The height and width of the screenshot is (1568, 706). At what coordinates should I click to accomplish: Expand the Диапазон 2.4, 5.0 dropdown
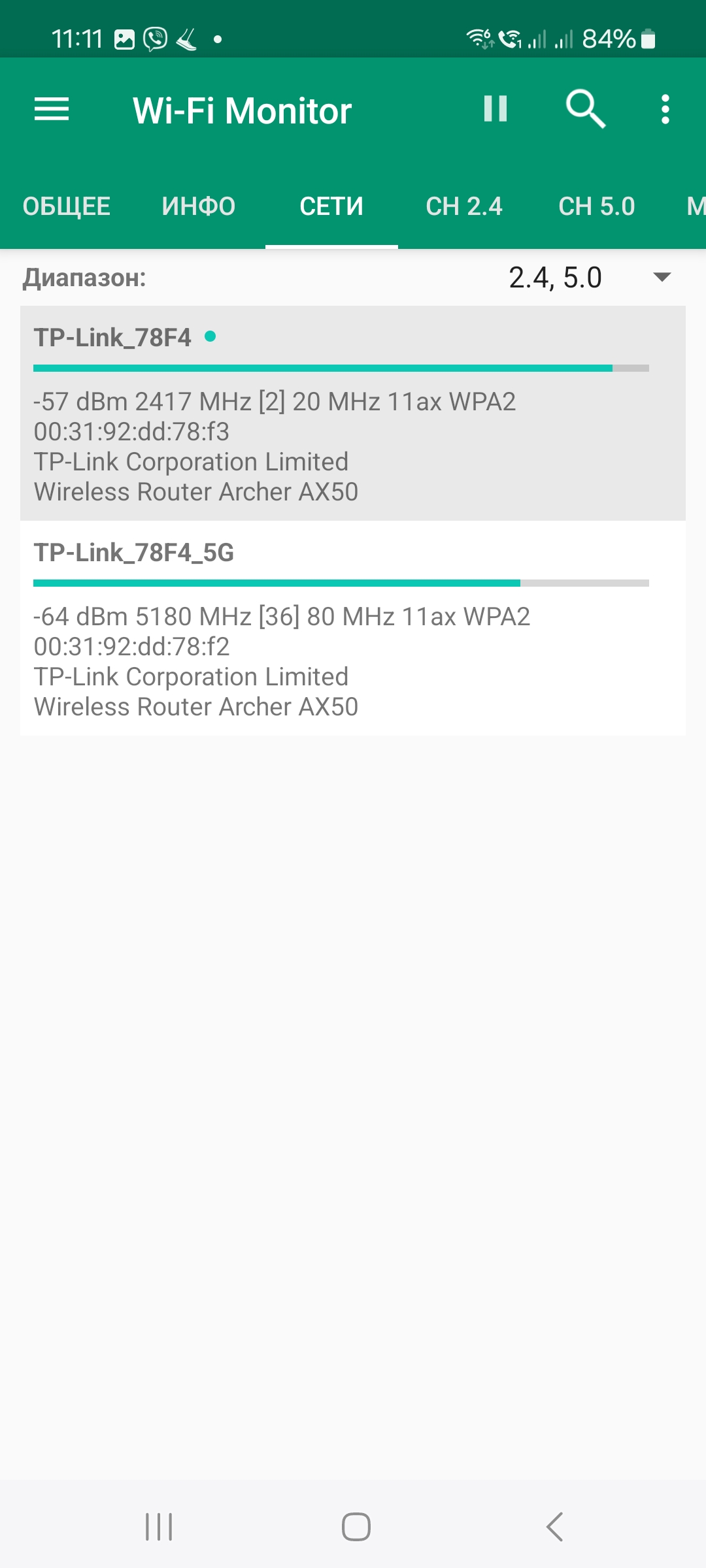[x=588, y=278]
